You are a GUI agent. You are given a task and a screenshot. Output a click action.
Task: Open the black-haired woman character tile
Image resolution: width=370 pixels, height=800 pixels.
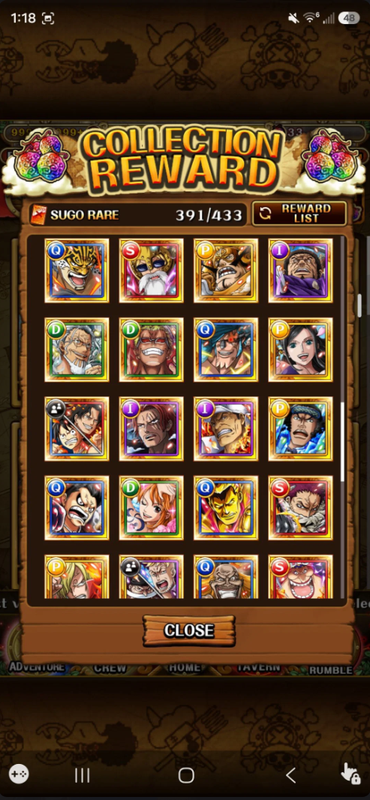pyautogui.click(x=301, y=349)
